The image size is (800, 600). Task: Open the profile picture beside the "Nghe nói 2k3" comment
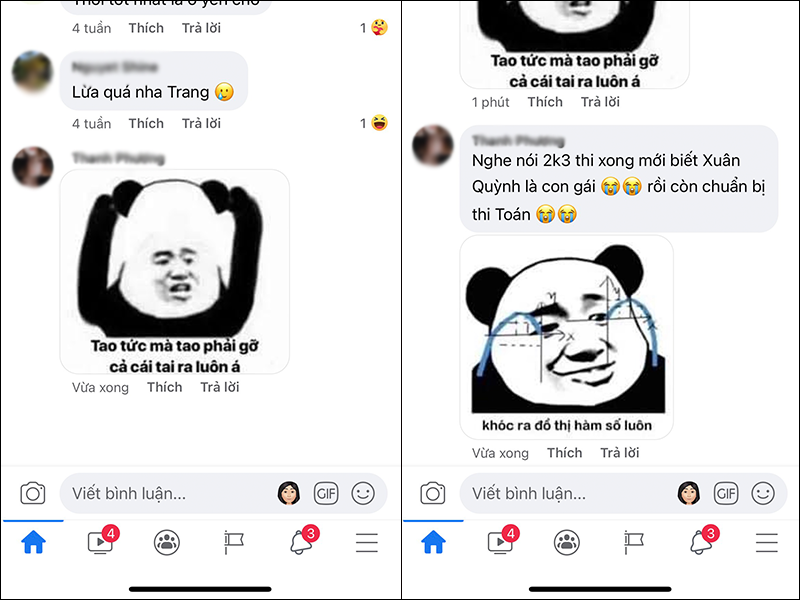(x=433, y=146)
